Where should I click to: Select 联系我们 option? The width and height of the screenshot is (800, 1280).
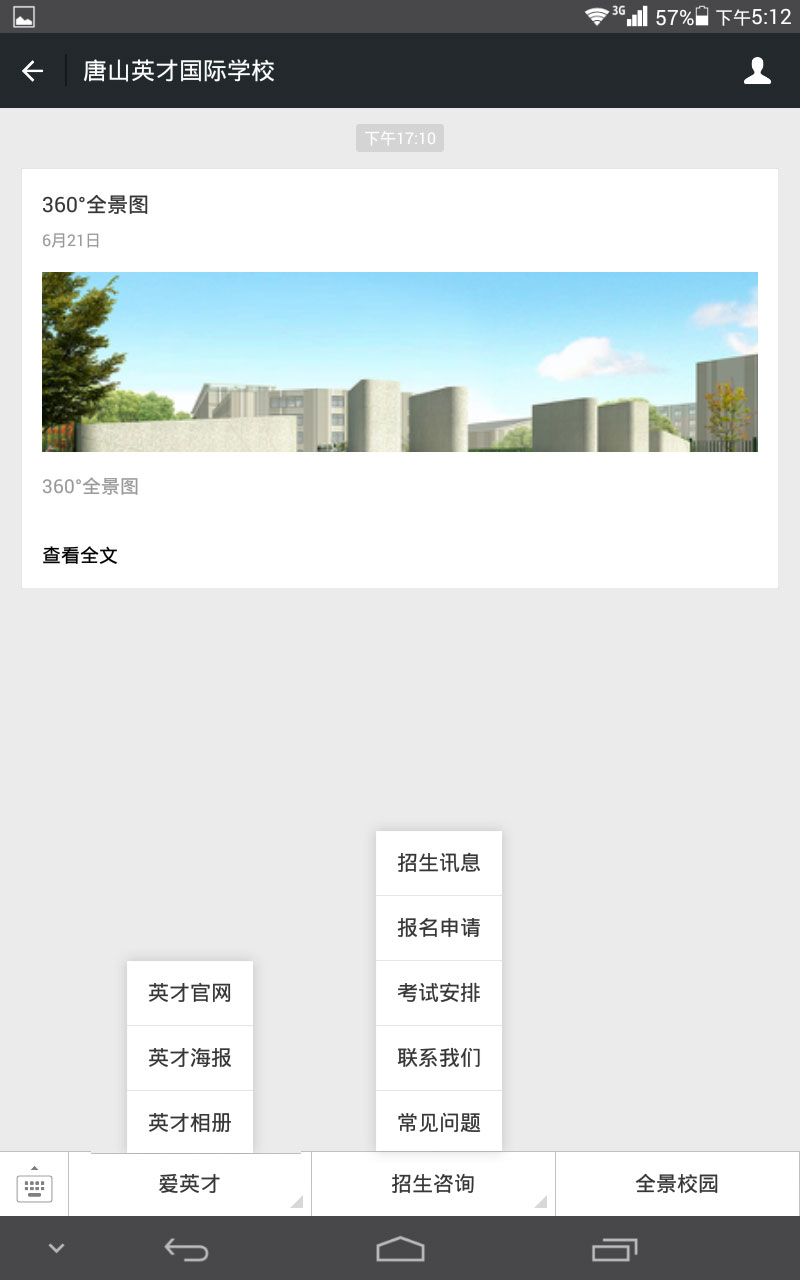coord(439,1058)
